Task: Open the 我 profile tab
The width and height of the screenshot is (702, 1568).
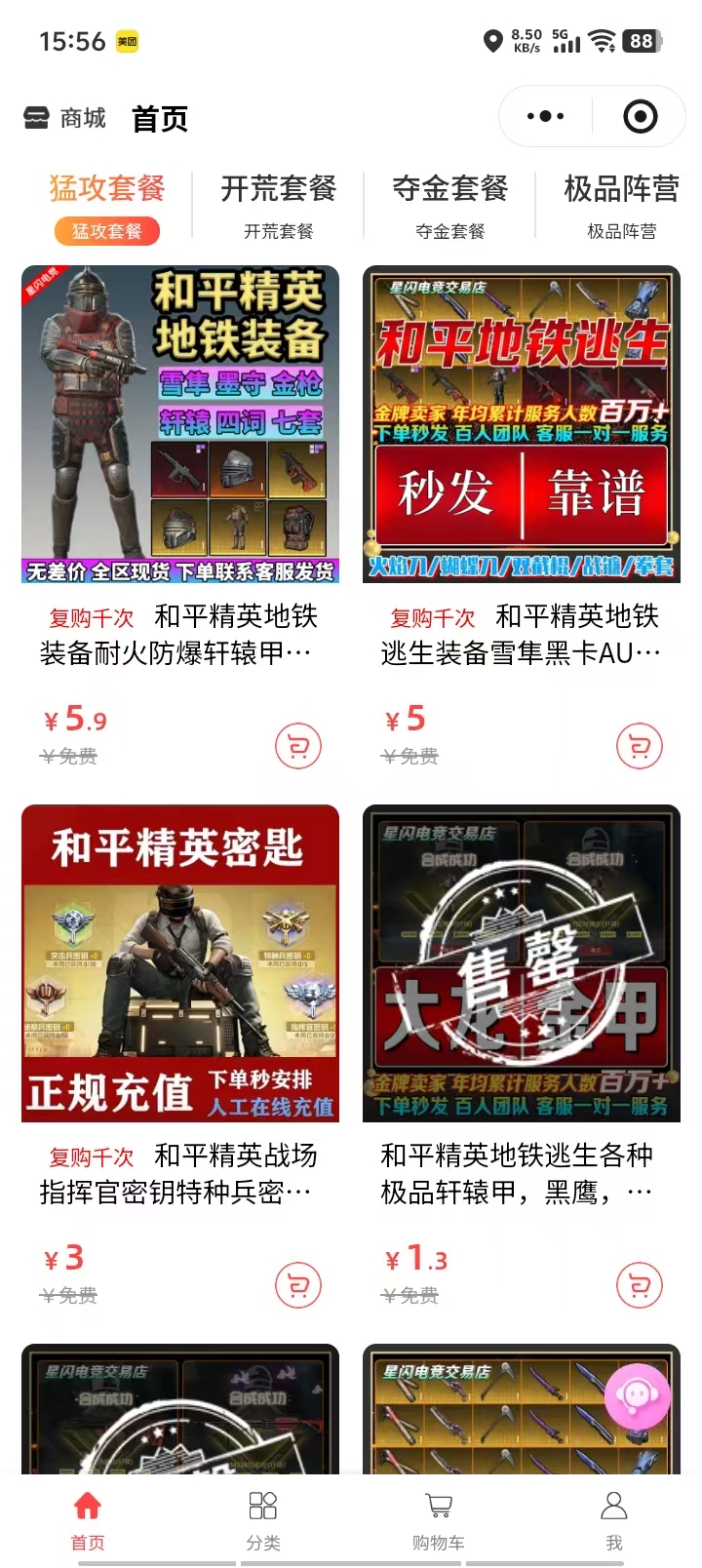Action: point(614,1519)
